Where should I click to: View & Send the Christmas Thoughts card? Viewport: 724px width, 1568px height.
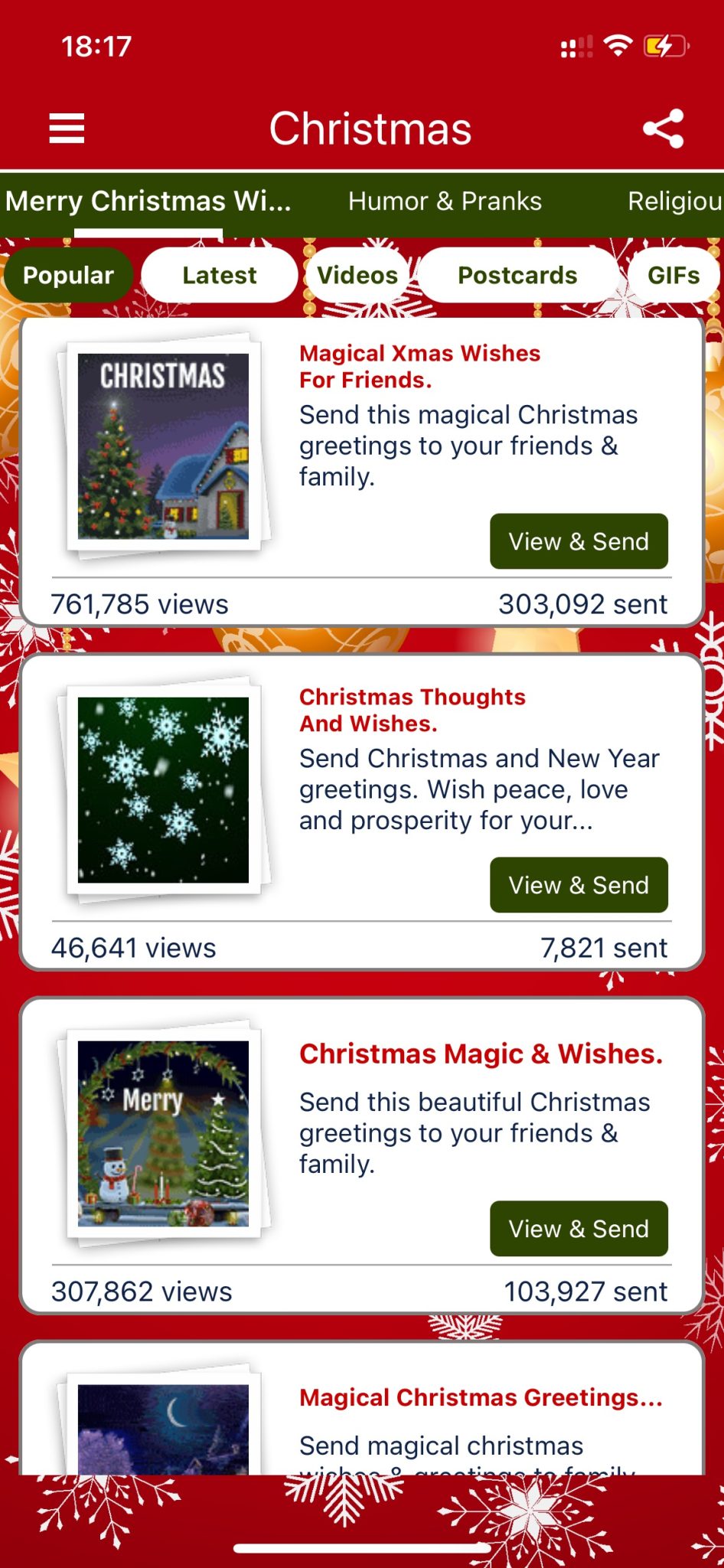pyautogui.click(x=579, y=885)
